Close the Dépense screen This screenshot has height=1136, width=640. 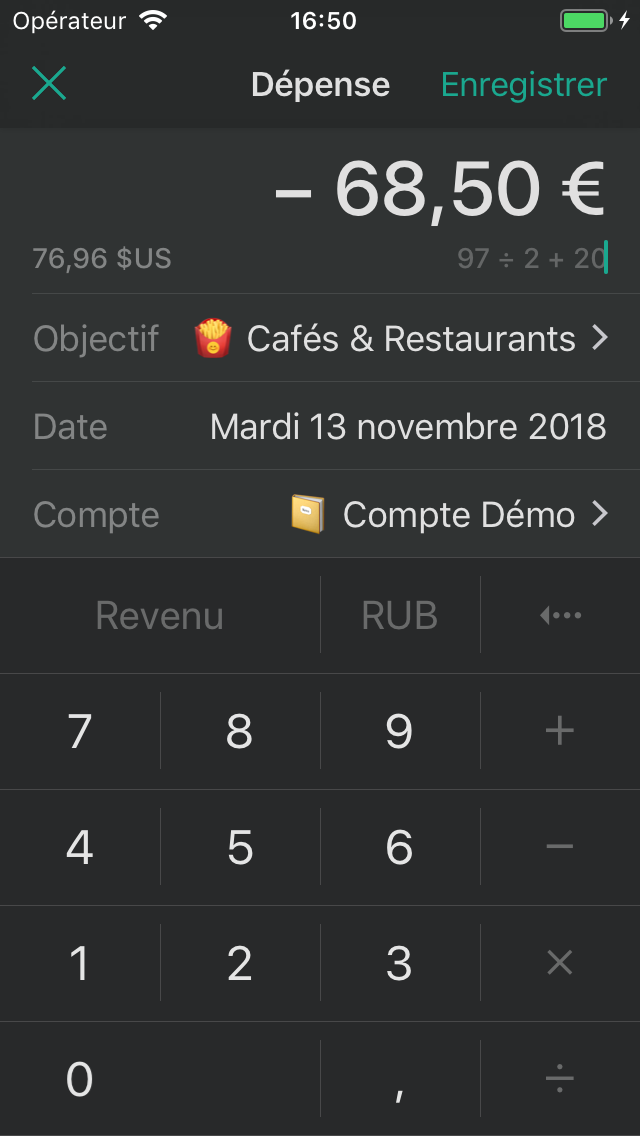[48, 84]
